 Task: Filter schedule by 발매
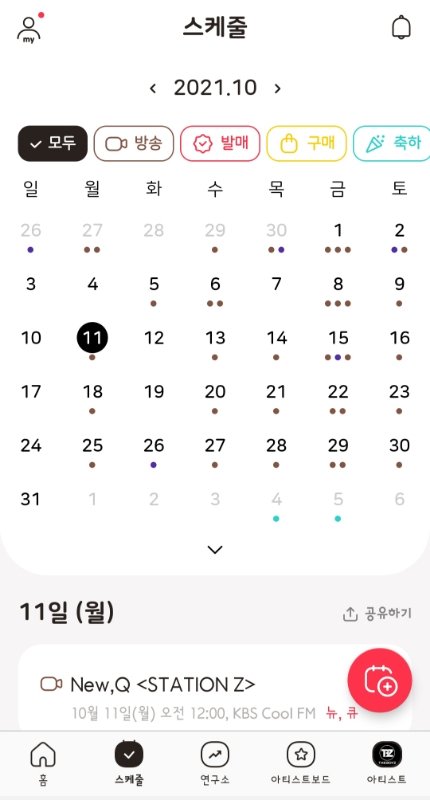coord(220,143)
